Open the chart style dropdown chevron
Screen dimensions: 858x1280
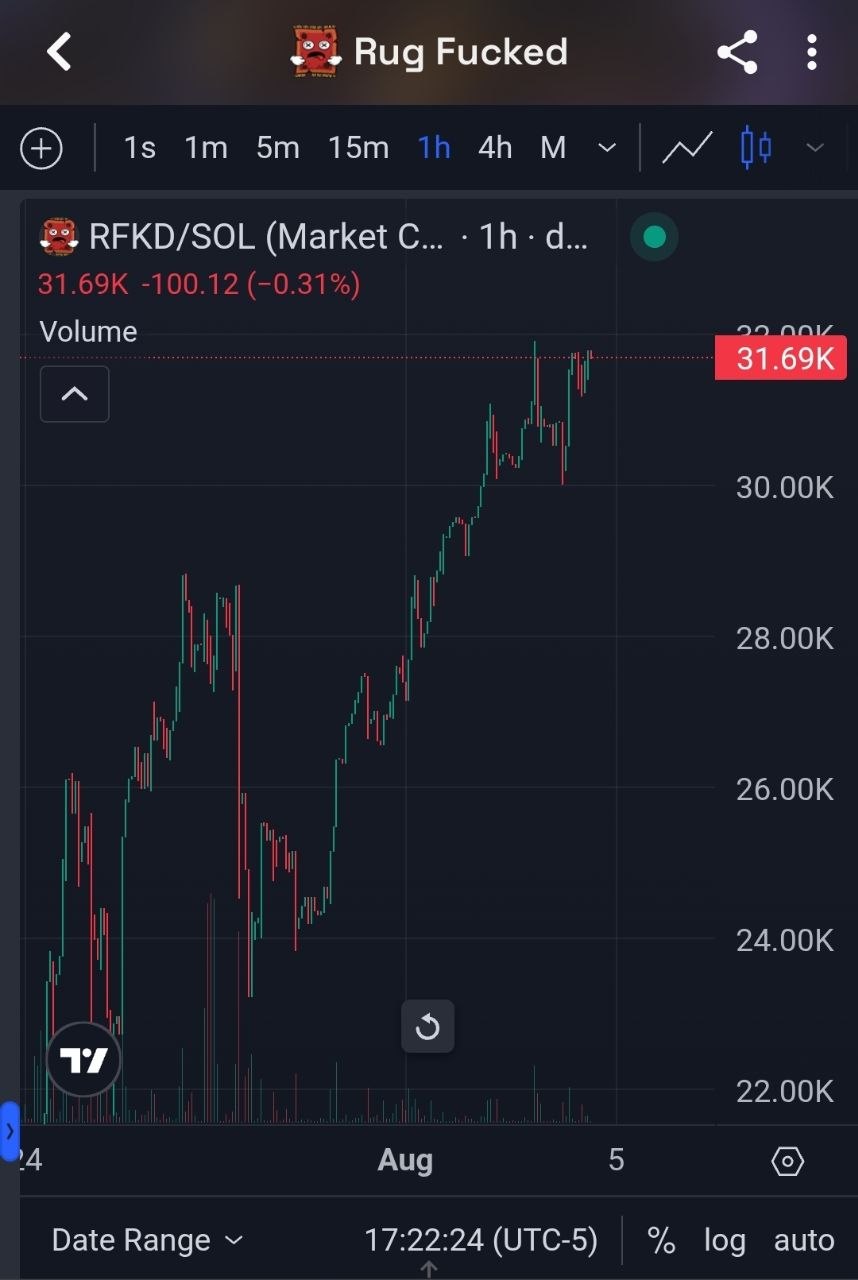(815, 148)
